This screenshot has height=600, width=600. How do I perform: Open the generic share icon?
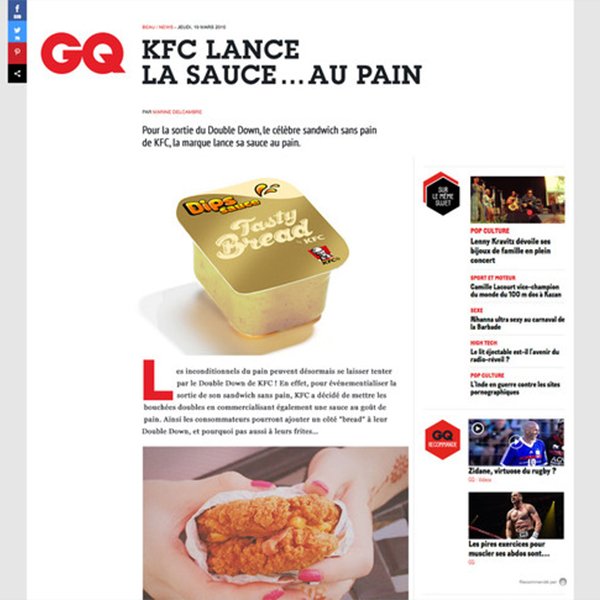coord(17,73)
